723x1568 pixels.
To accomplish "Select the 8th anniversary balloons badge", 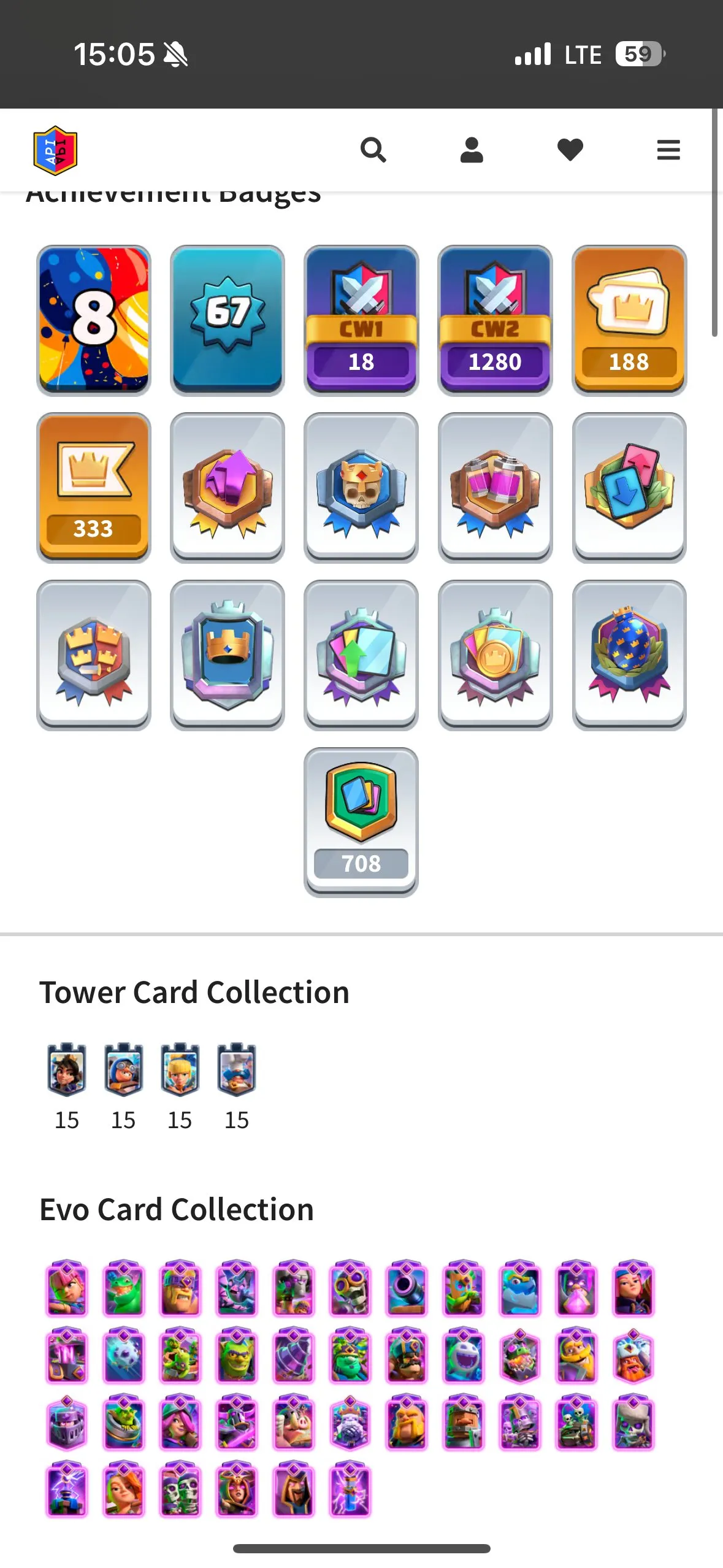I will click(x=93, y=318).
